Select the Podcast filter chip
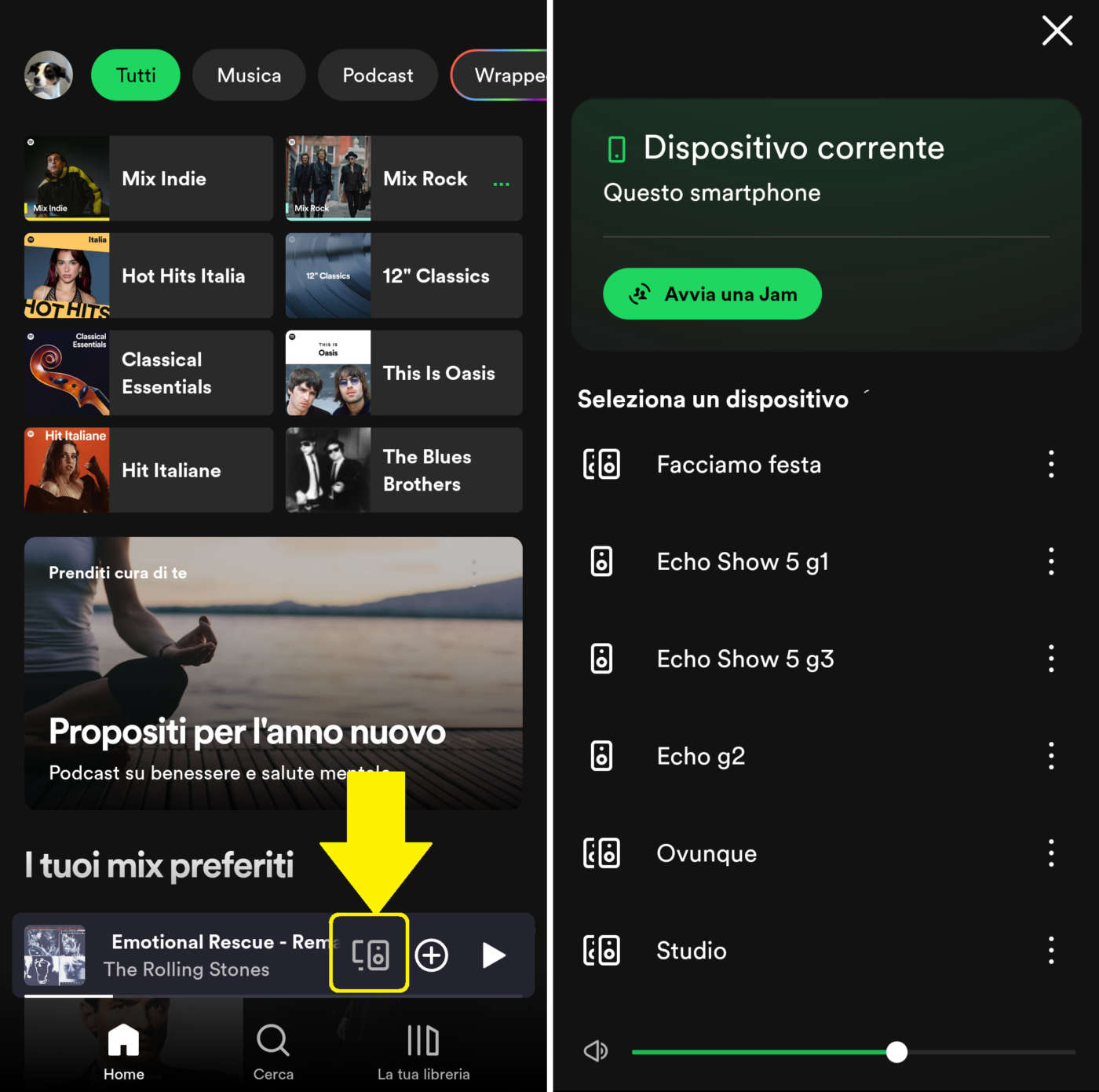 pyautogui.click(x=378, y=75)
